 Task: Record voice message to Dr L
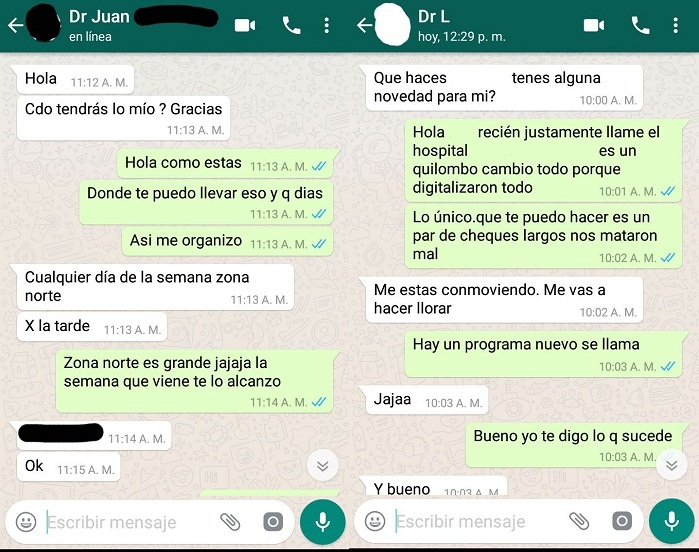[671, 521]
